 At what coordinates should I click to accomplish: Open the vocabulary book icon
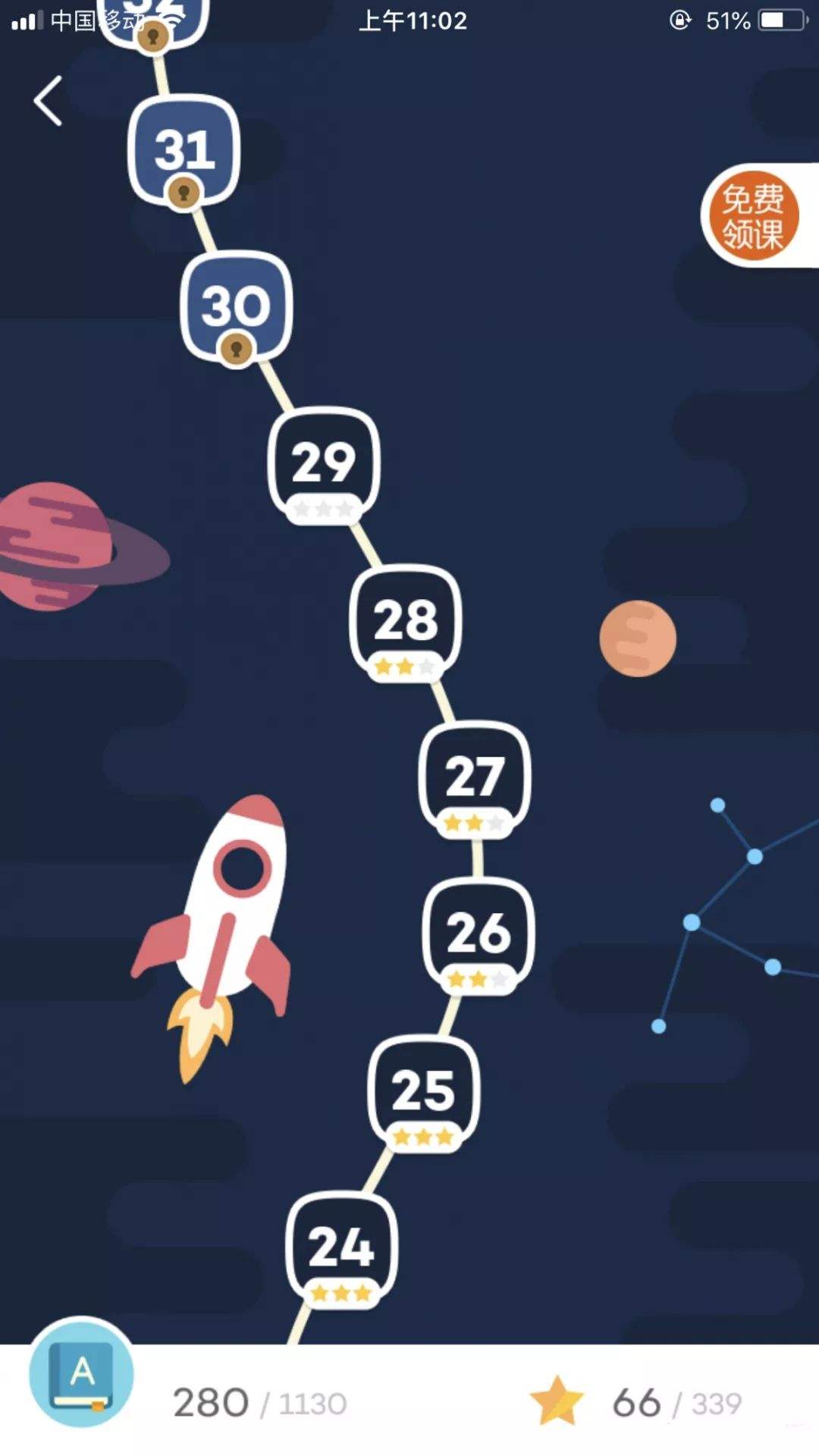point(81,1373)
